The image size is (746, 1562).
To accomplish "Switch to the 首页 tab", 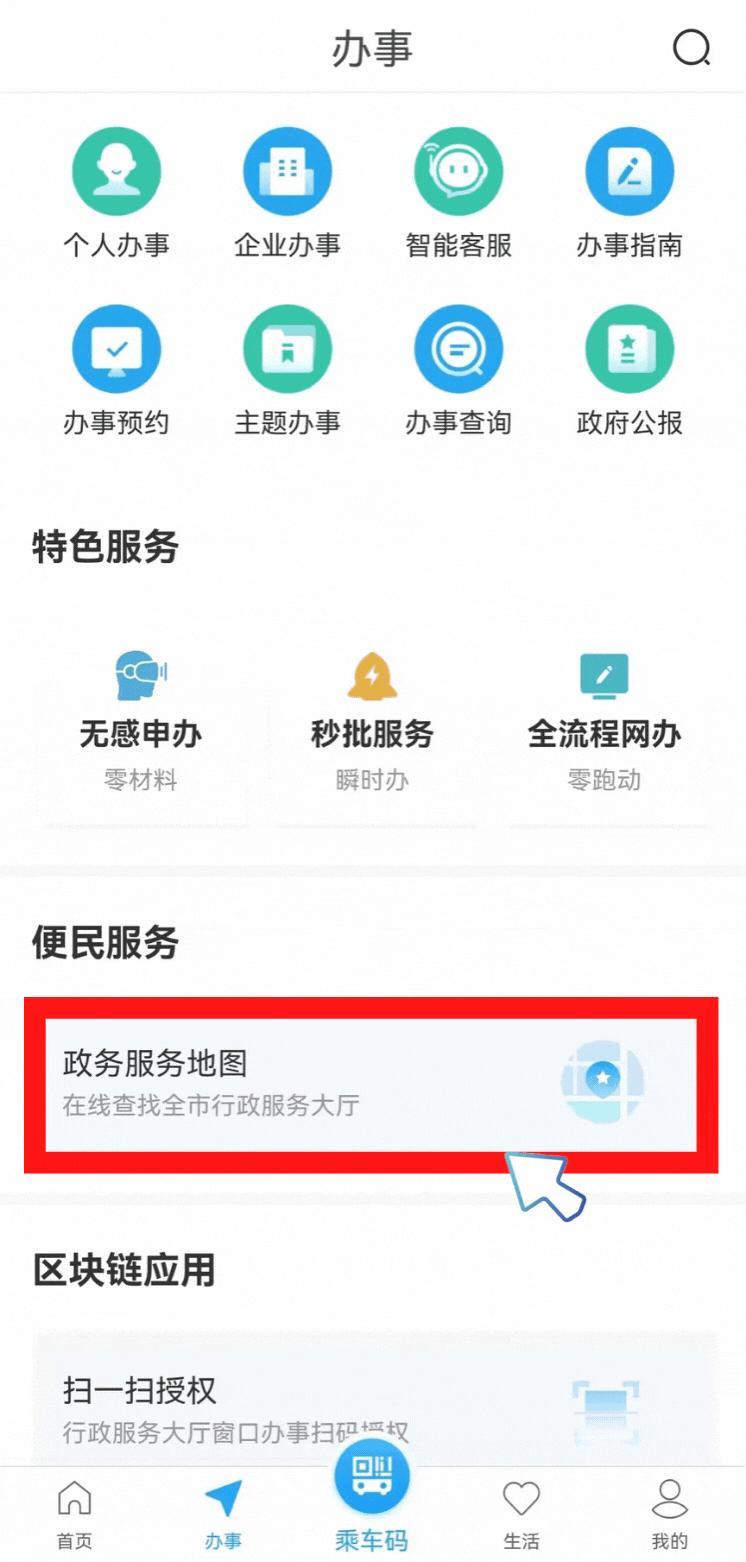I will (x=74, y=1512).
